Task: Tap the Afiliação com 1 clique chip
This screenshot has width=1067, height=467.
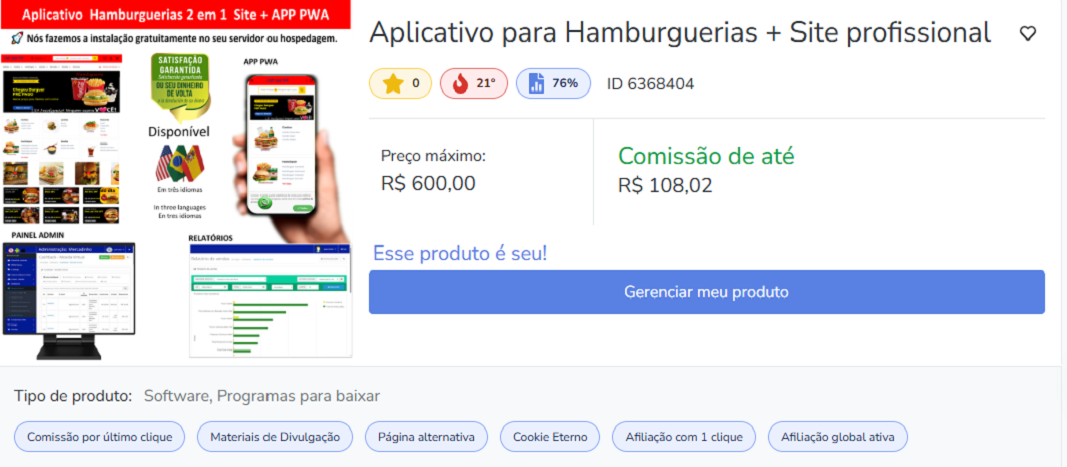Action: point(684,437)
